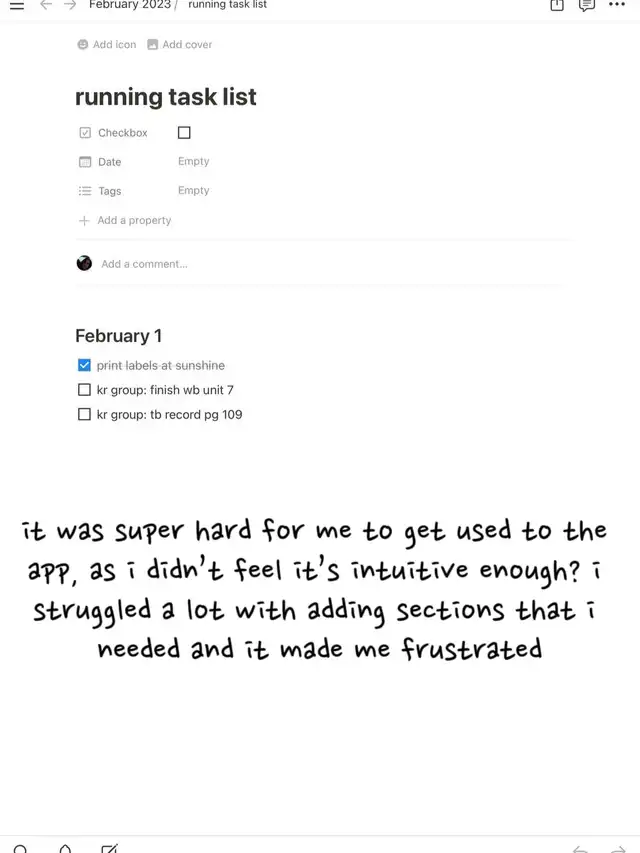Add a property to the page
Screen dimensions: 640x853
(x=125, y=220)
